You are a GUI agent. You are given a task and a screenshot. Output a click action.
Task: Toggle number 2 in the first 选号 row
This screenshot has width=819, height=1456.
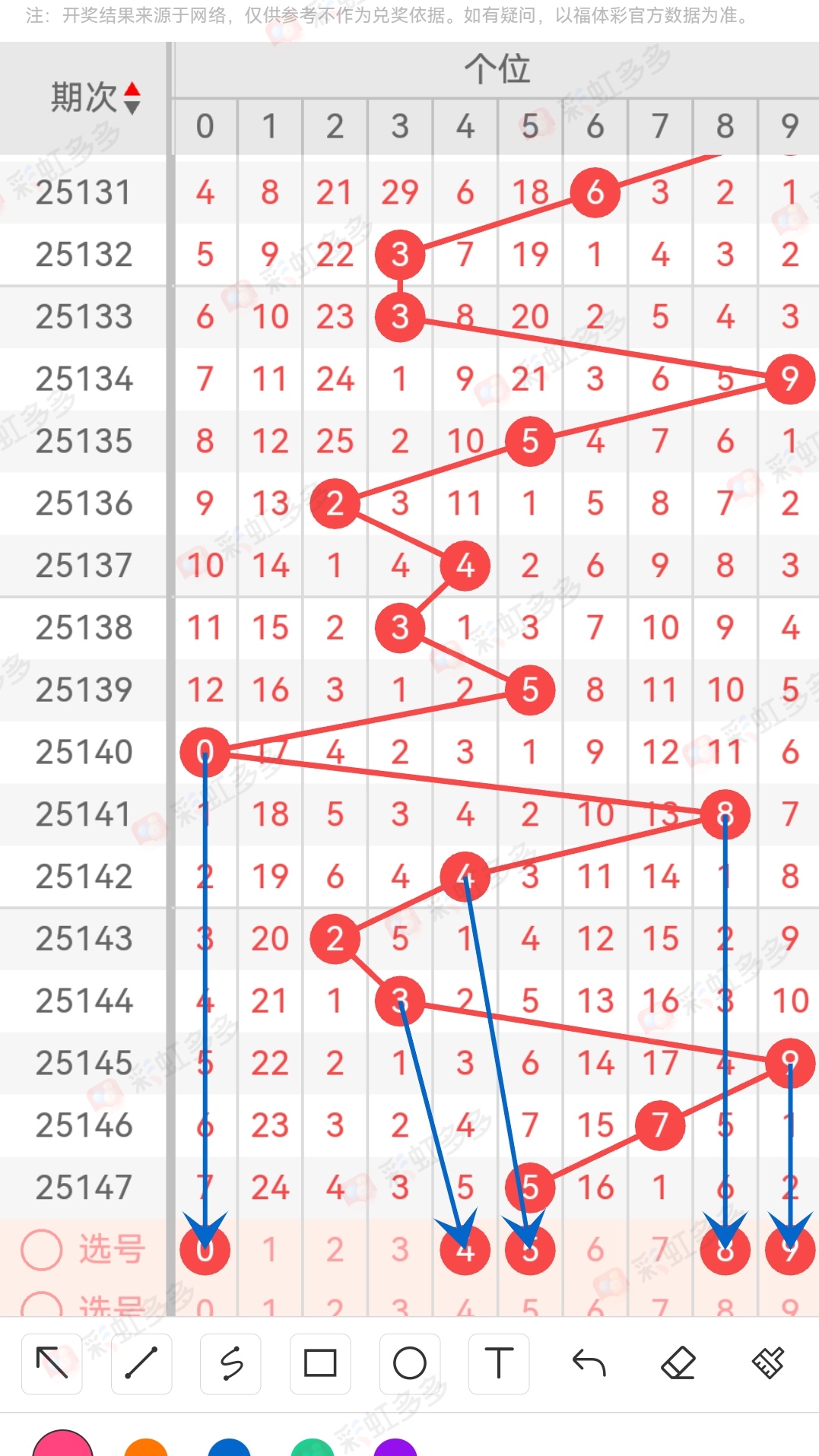tap(335, 1250)
